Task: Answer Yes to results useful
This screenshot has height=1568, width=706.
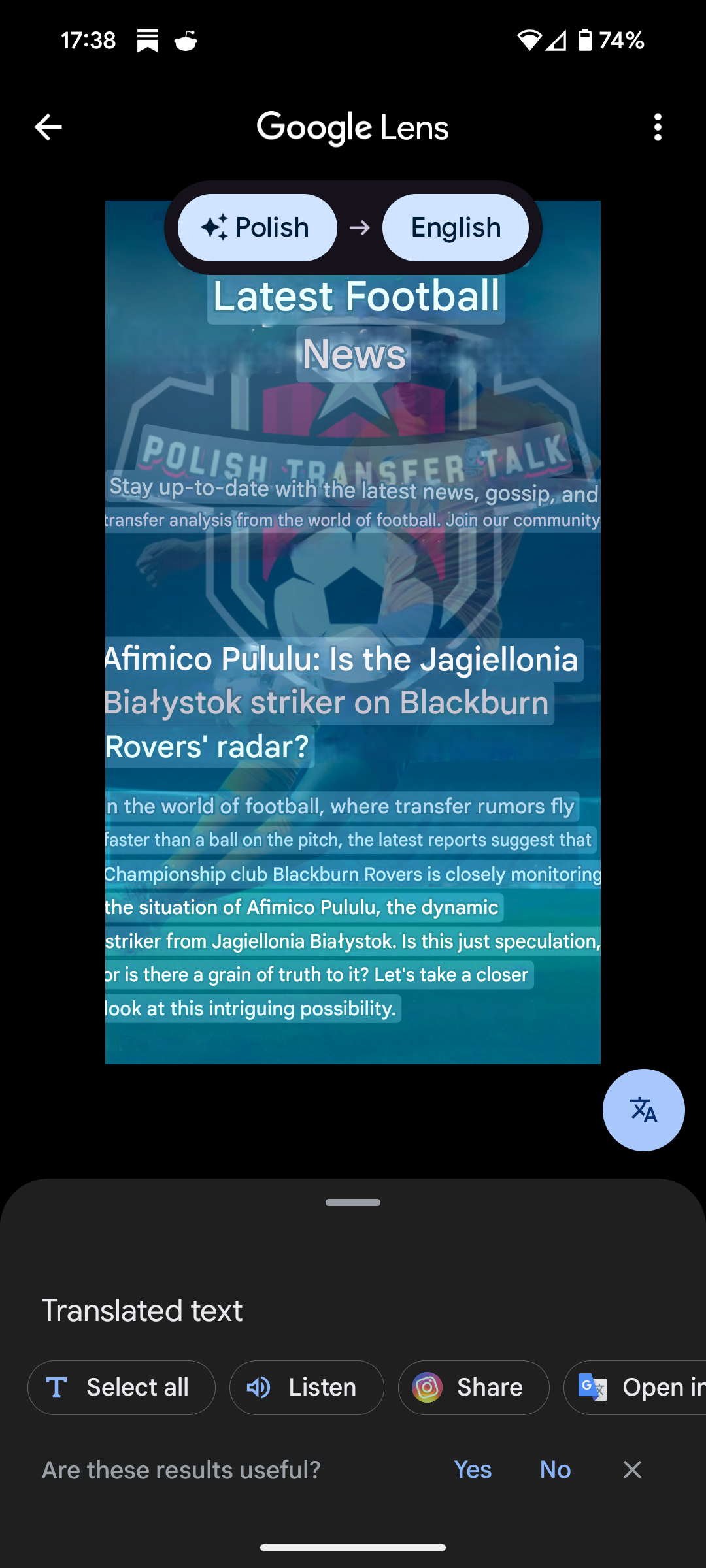Action: click(x=473, y=1469)
